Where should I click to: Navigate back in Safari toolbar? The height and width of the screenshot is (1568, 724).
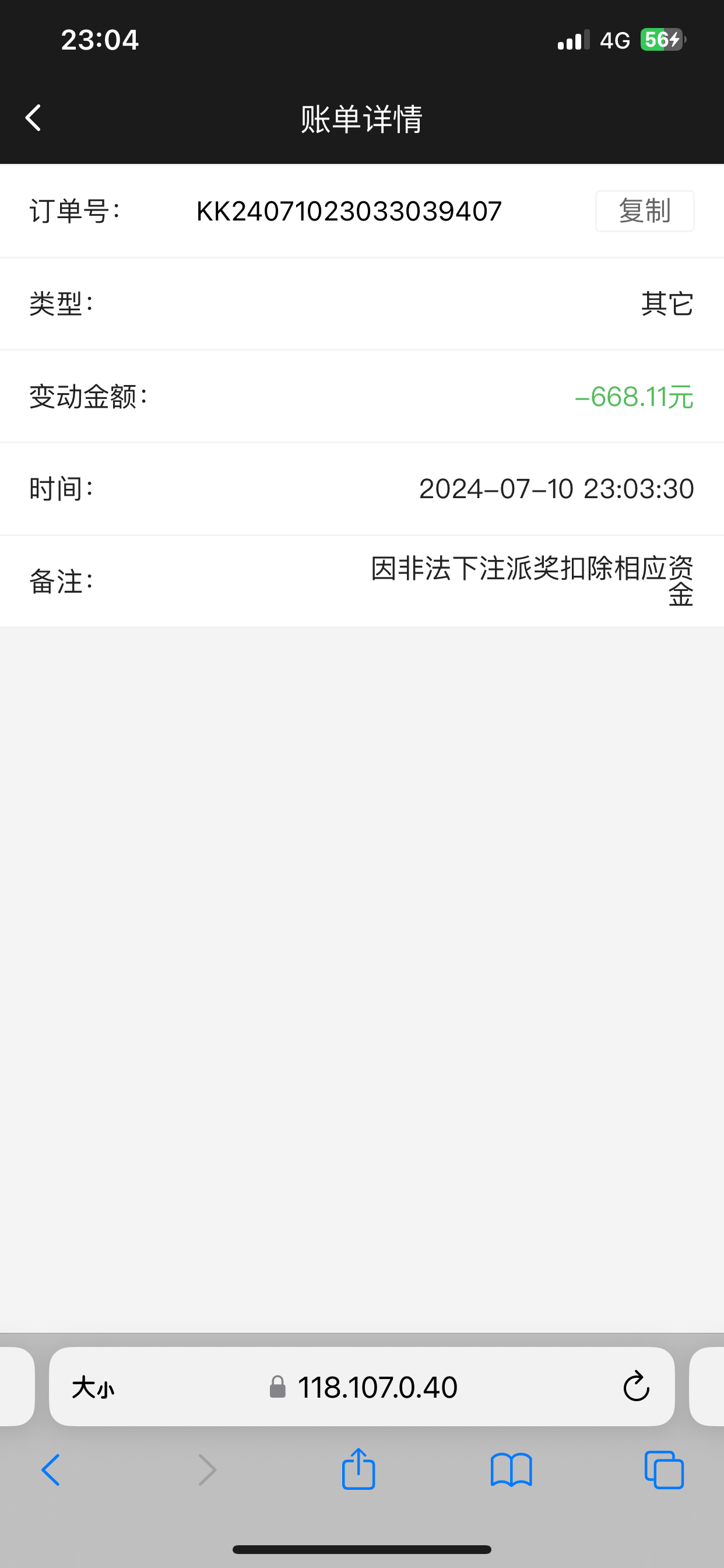(x=51, y=1471)
